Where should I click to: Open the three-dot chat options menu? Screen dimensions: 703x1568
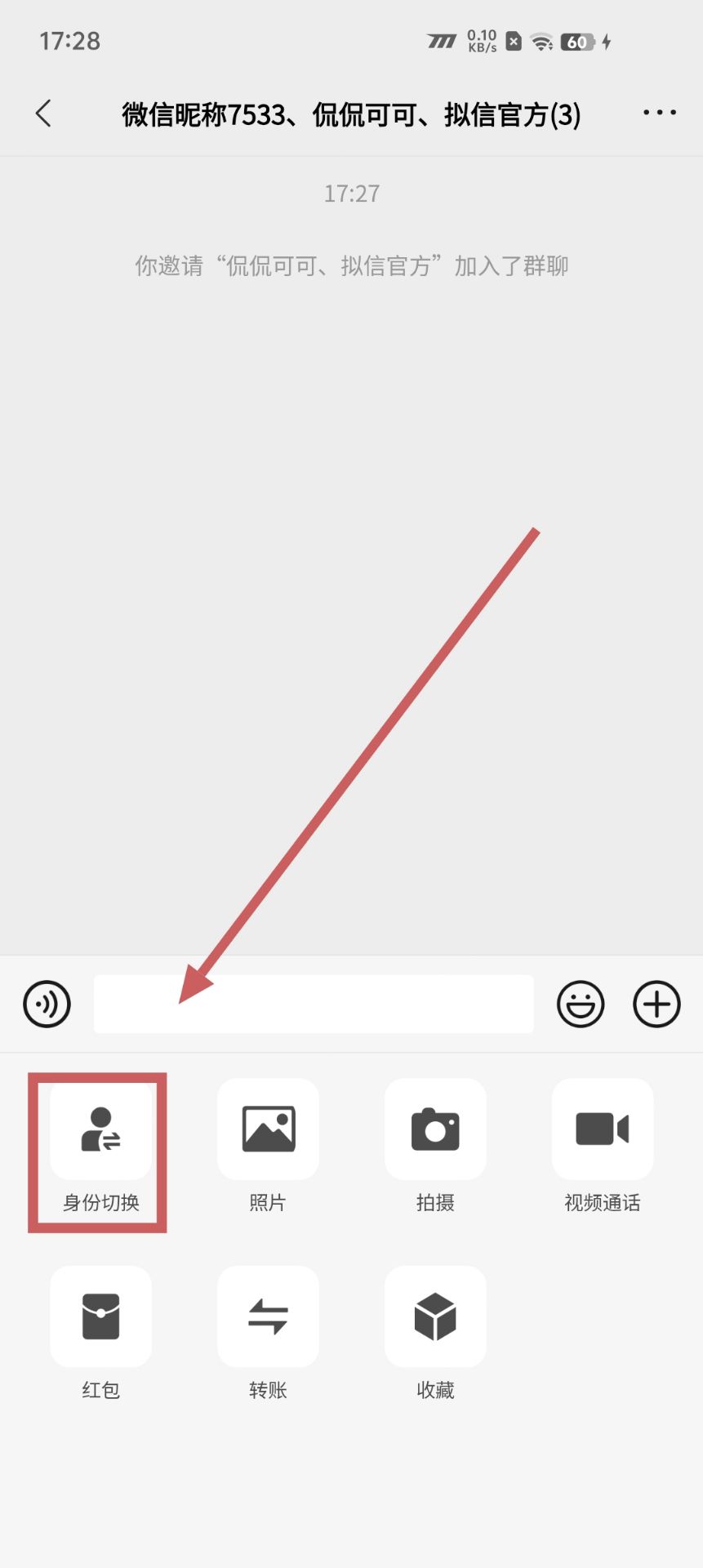[x=659, y=113]
